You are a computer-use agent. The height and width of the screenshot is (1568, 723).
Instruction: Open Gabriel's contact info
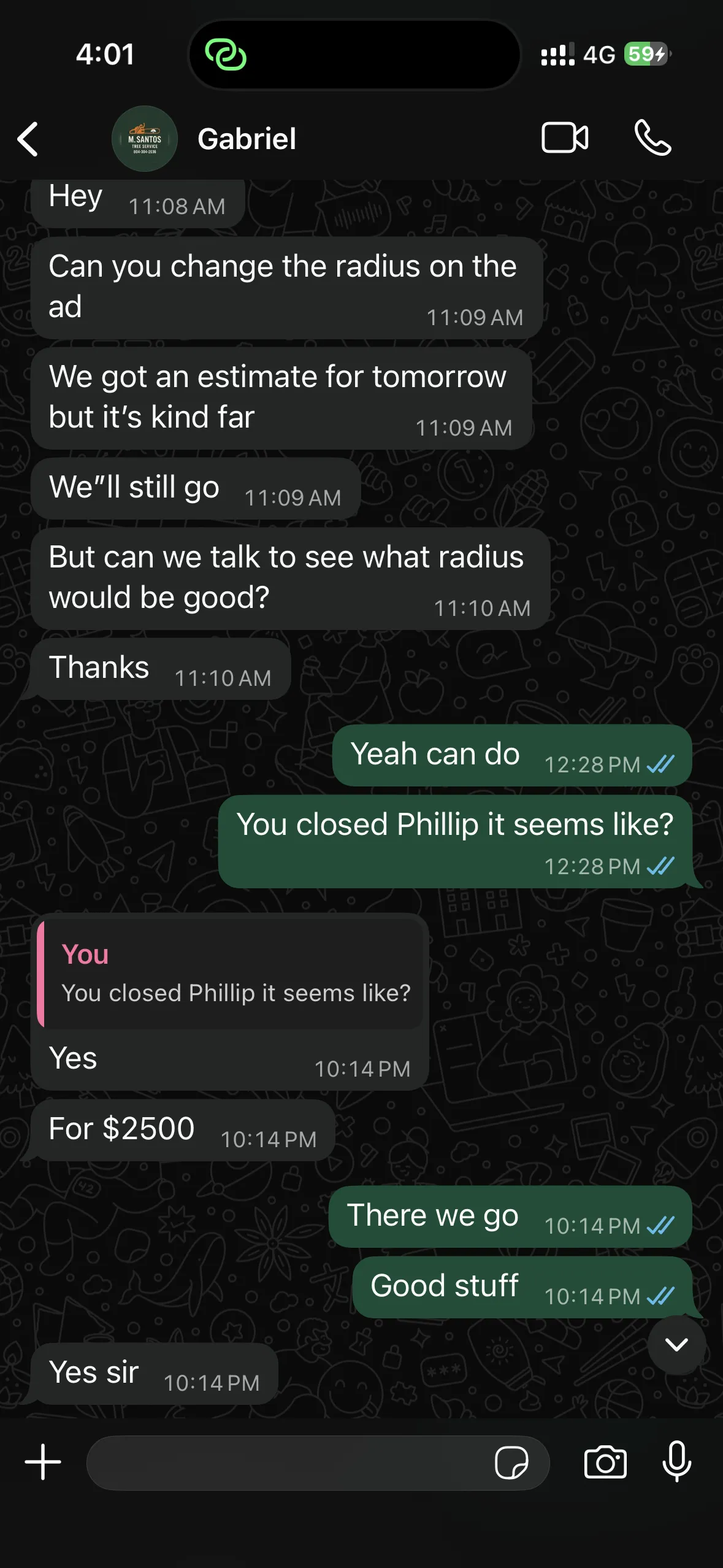point(247,139)
